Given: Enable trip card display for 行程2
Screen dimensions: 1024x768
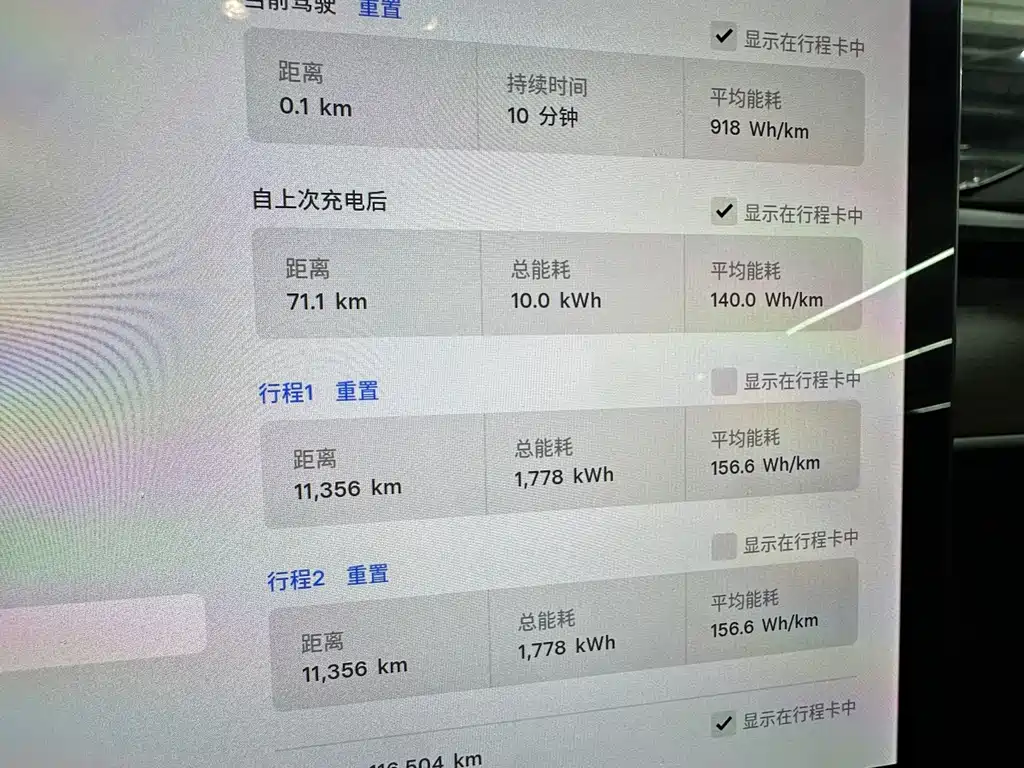Looking at the screenshot, I should point(723,546).
